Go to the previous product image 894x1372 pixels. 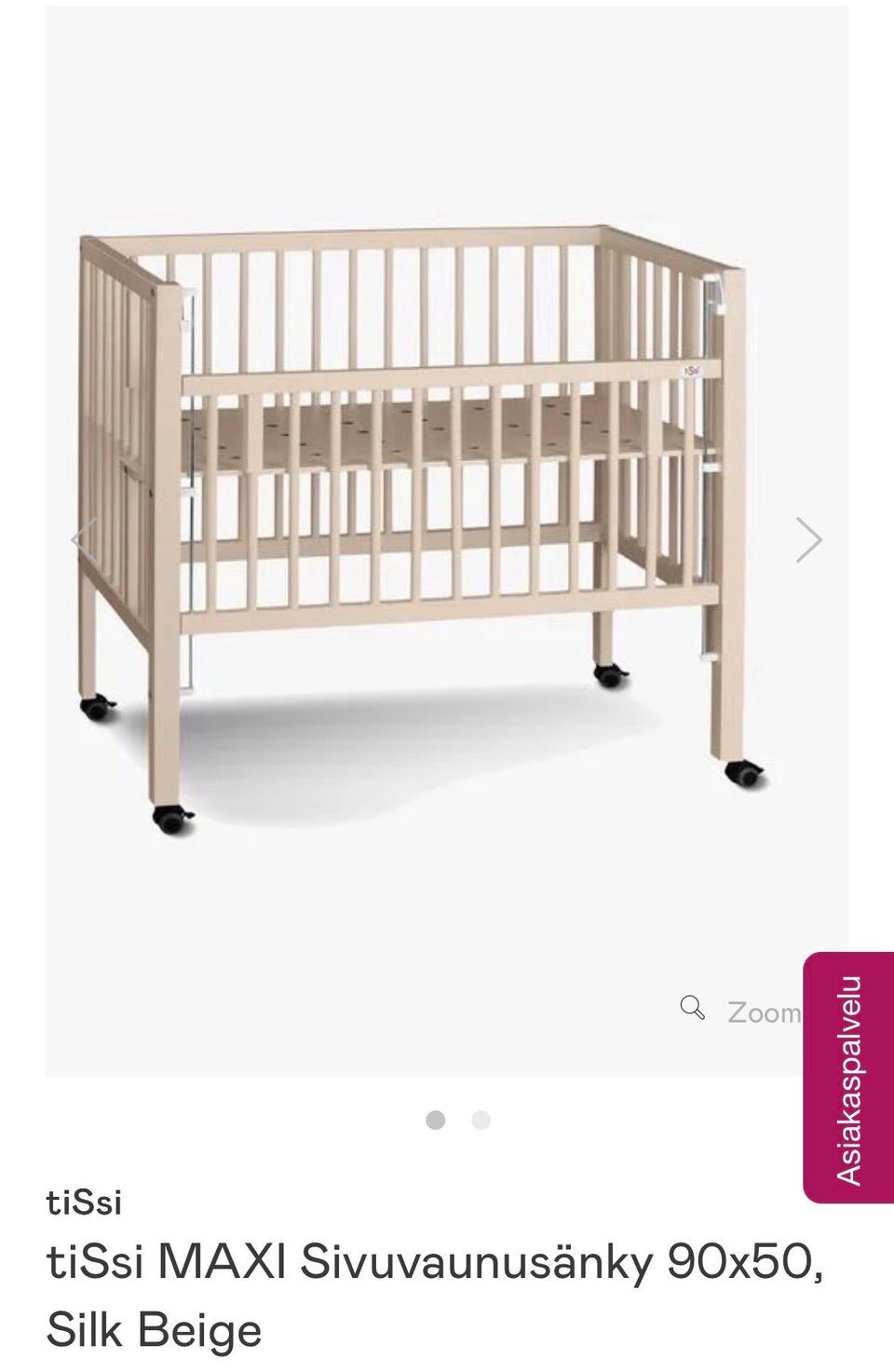click(x=86, y=540)
